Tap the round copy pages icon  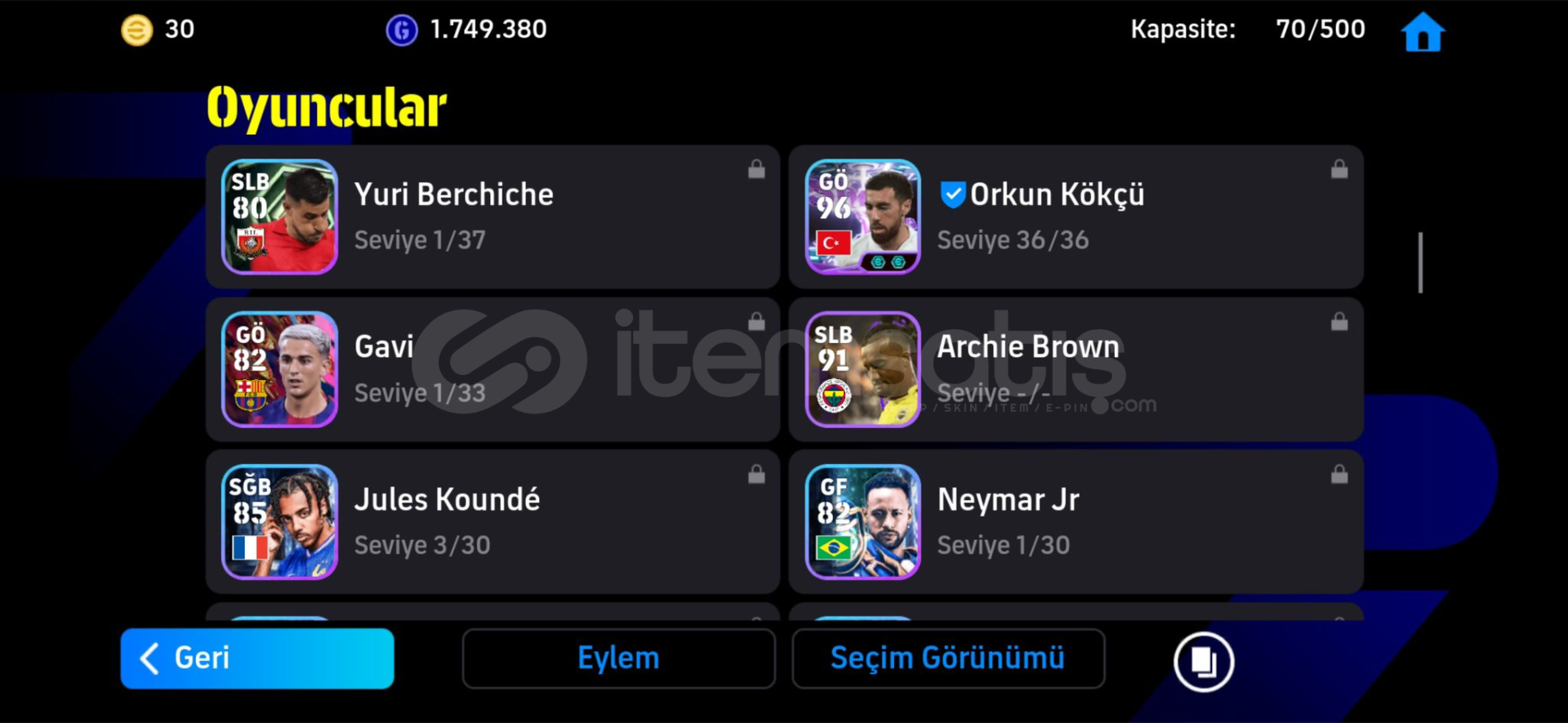tap(1203, 661)
